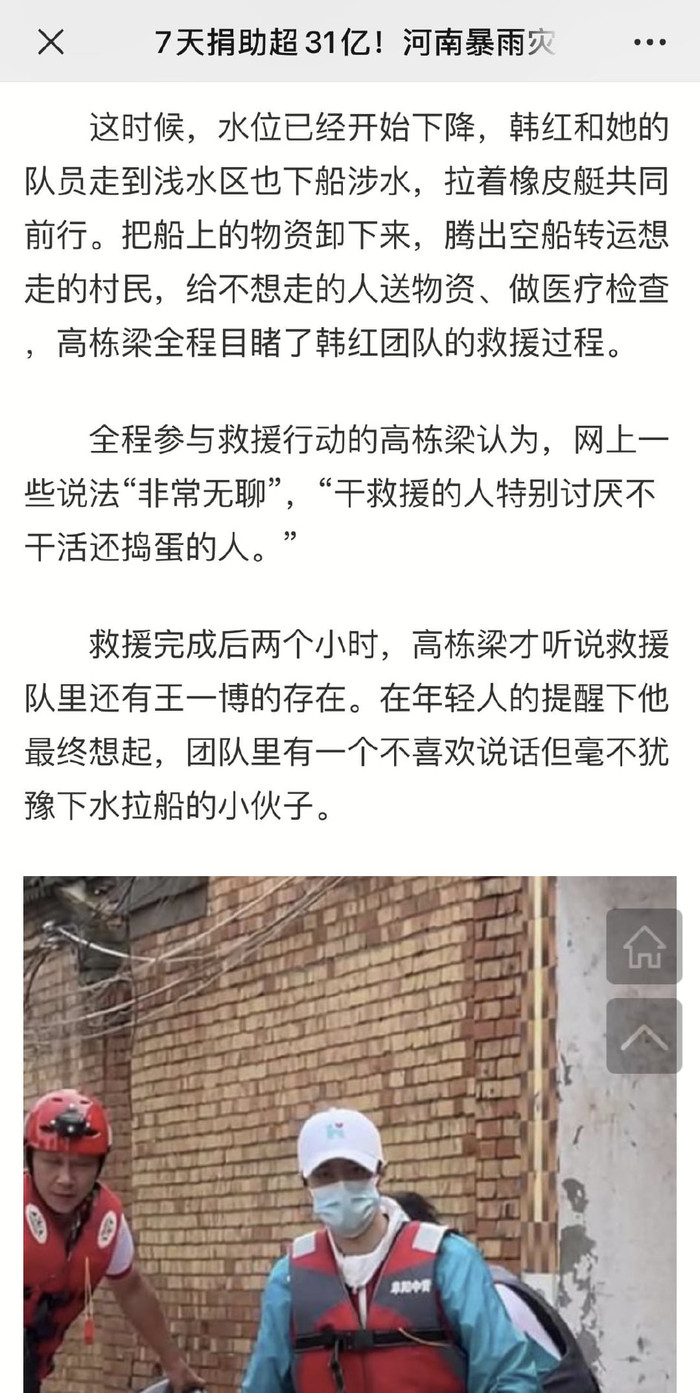
Task: Tap the floating home button
Action: (x=643, y=947)
